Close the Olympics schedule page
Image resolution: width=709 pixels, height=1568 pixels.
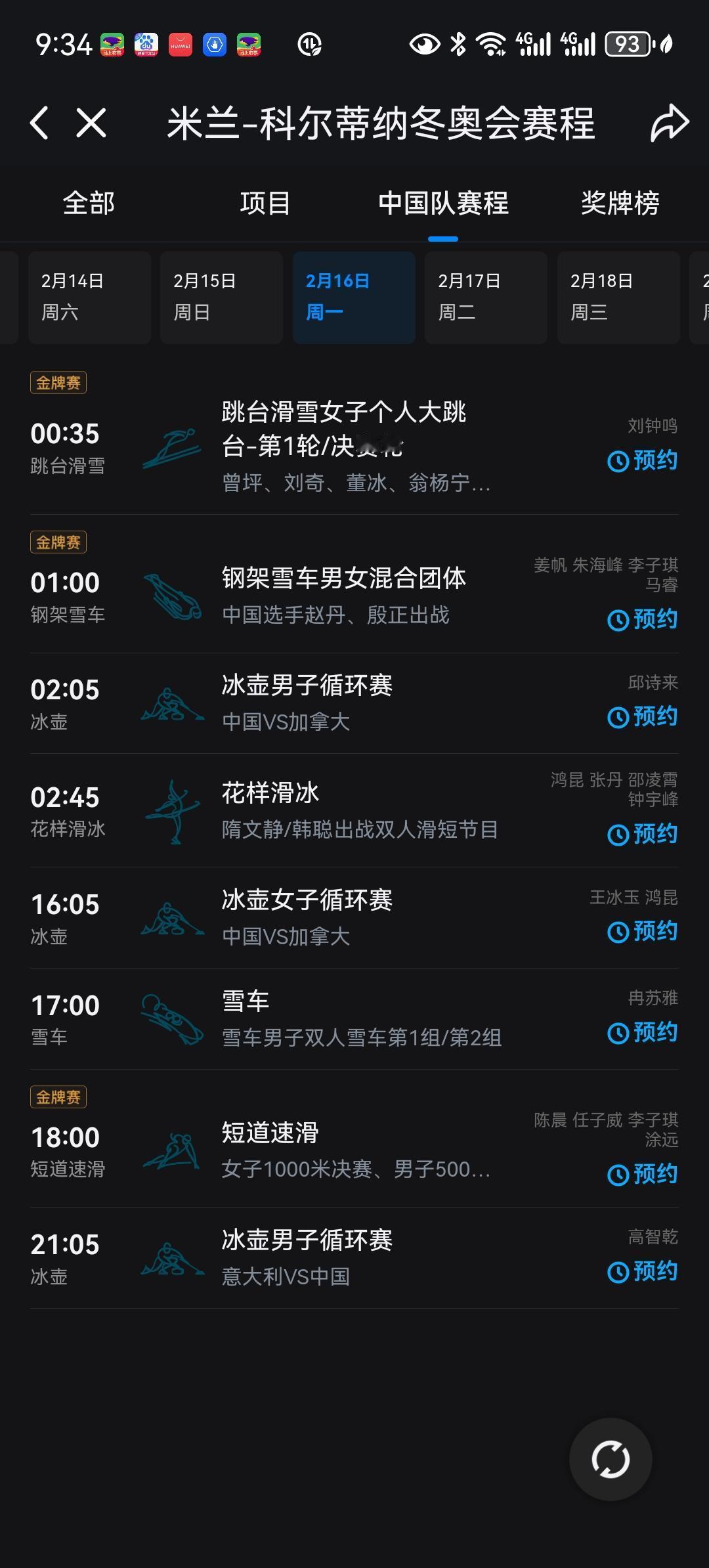click(x=91, y=123)
